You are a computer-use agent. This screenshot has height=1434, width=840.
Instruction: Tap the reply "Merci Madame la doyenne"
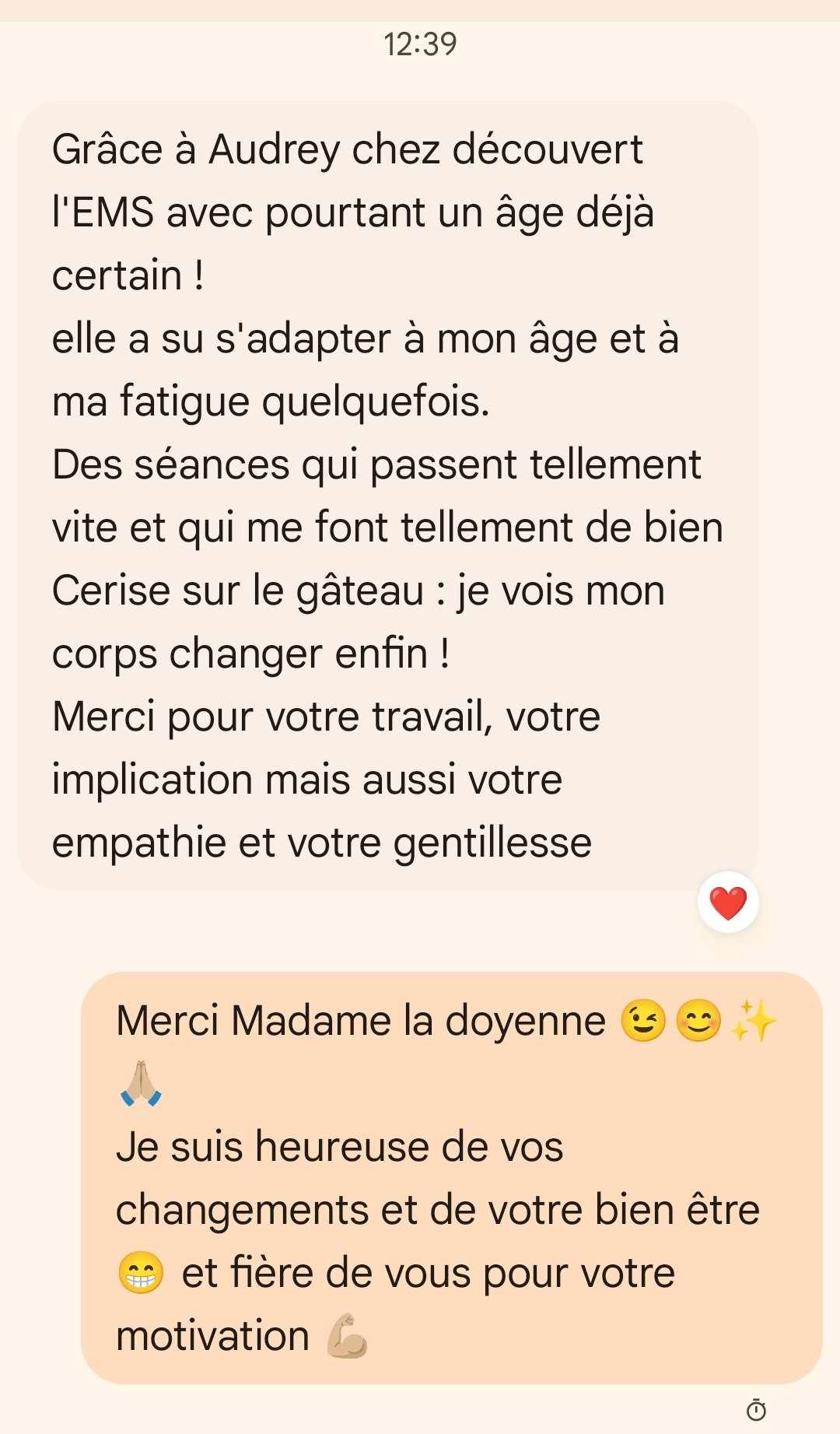point(451,1176)
